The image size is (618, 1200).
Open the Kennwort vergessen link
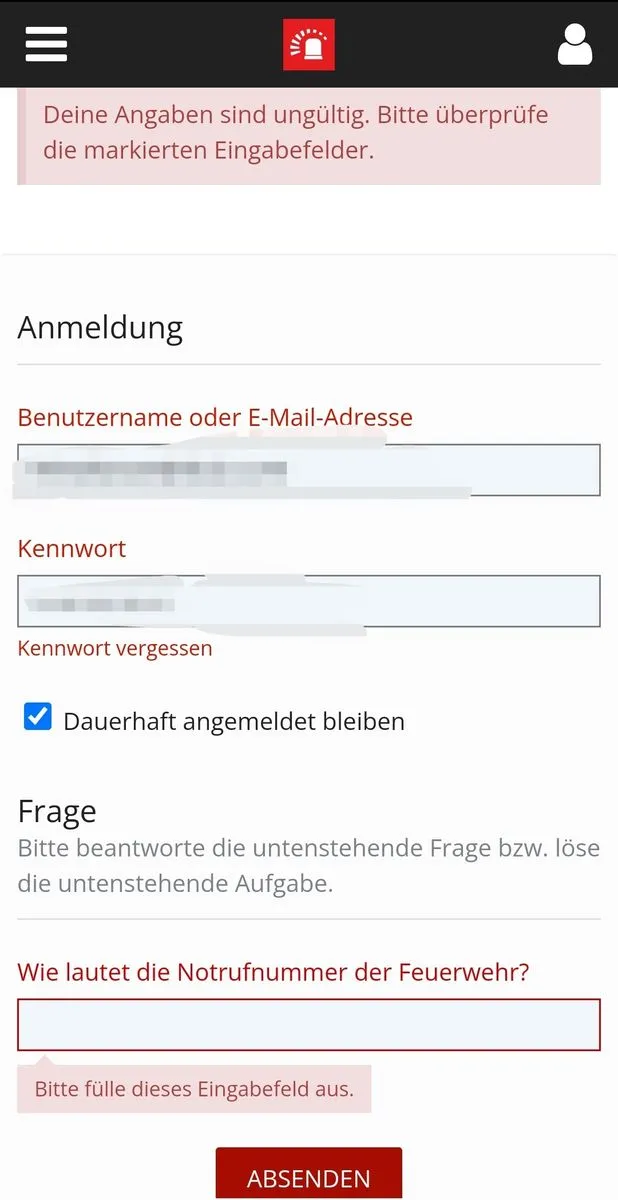tap(115, 648)
